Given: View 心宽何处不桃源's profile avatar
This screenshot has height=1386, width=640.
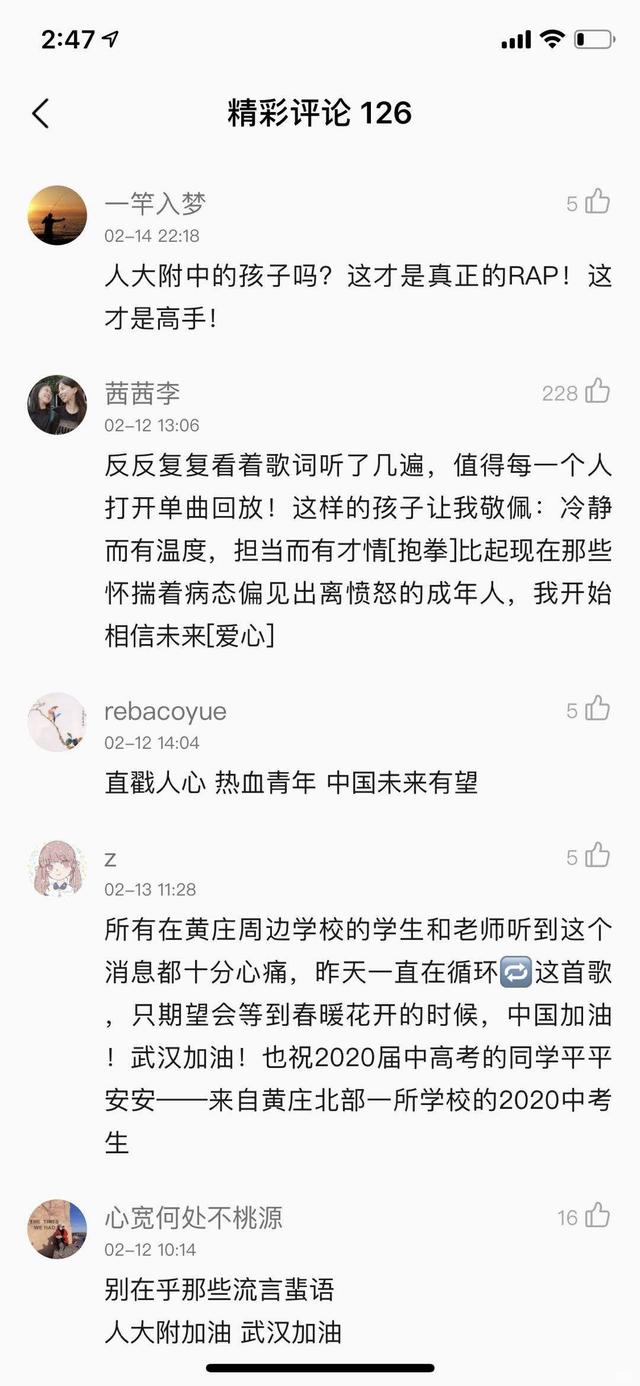Looking at the screenshot, I should click(x=57, y=1229).
